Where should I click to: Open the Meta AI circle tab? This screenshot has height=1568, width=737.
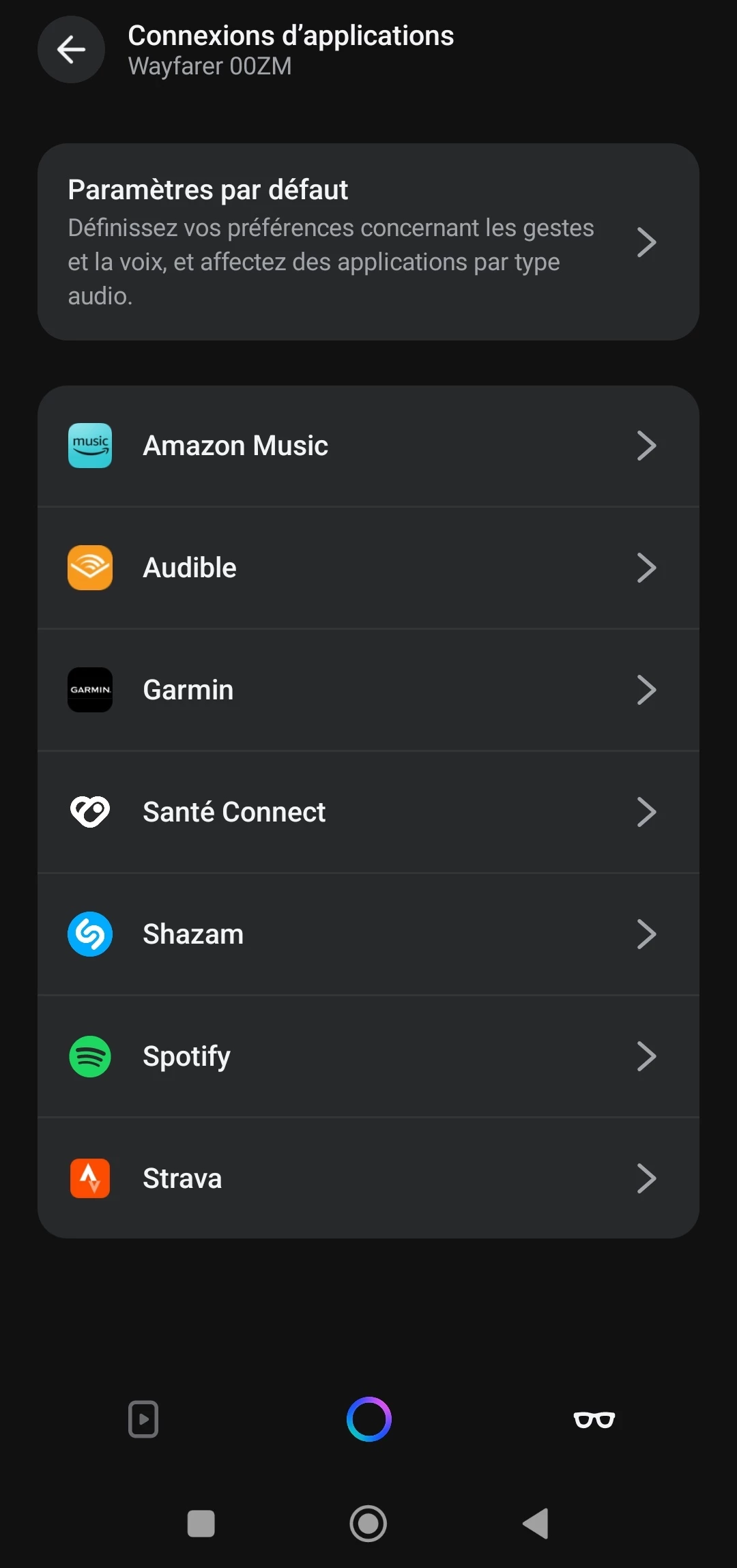click(369, 1420)
